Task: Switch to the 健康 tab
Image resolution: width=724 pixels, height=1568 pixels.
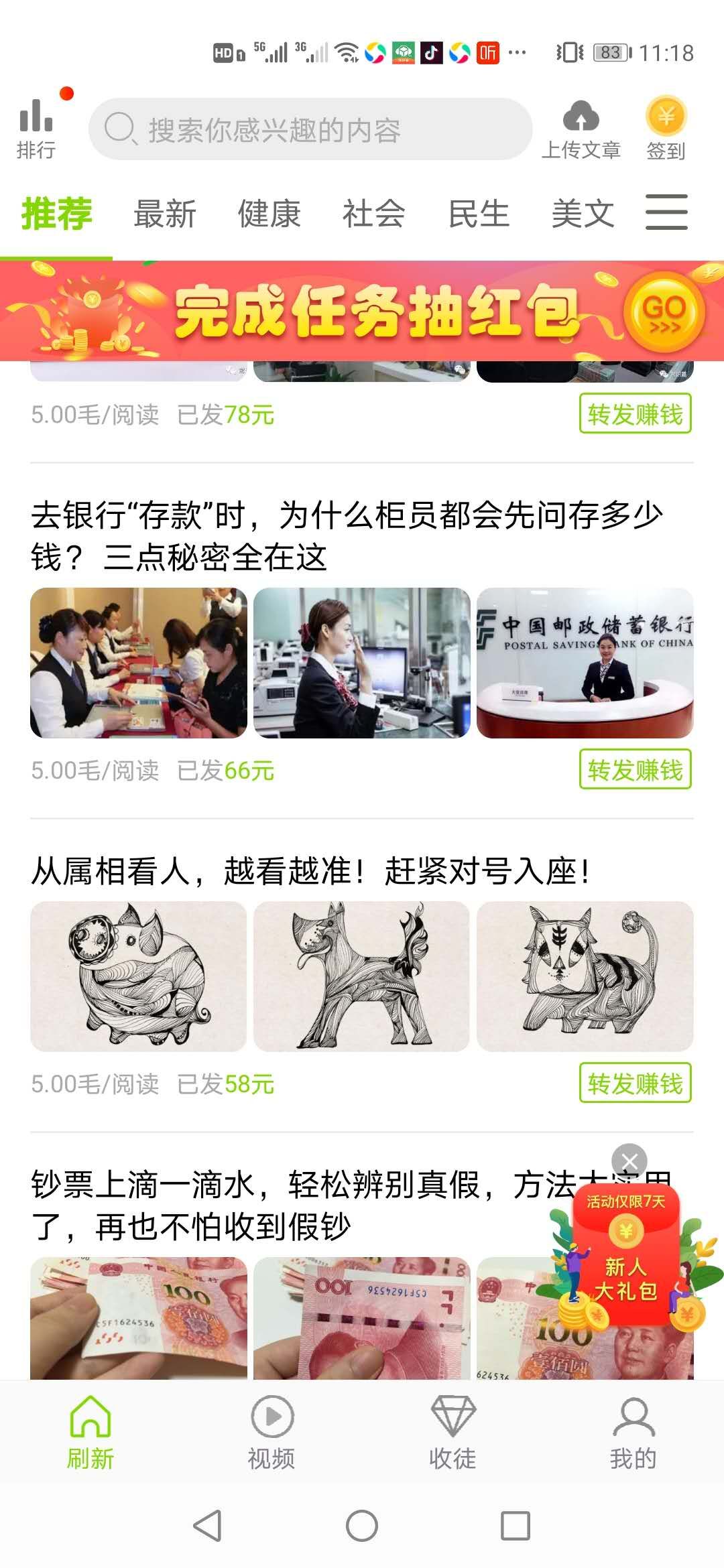Action: point(268,213)
